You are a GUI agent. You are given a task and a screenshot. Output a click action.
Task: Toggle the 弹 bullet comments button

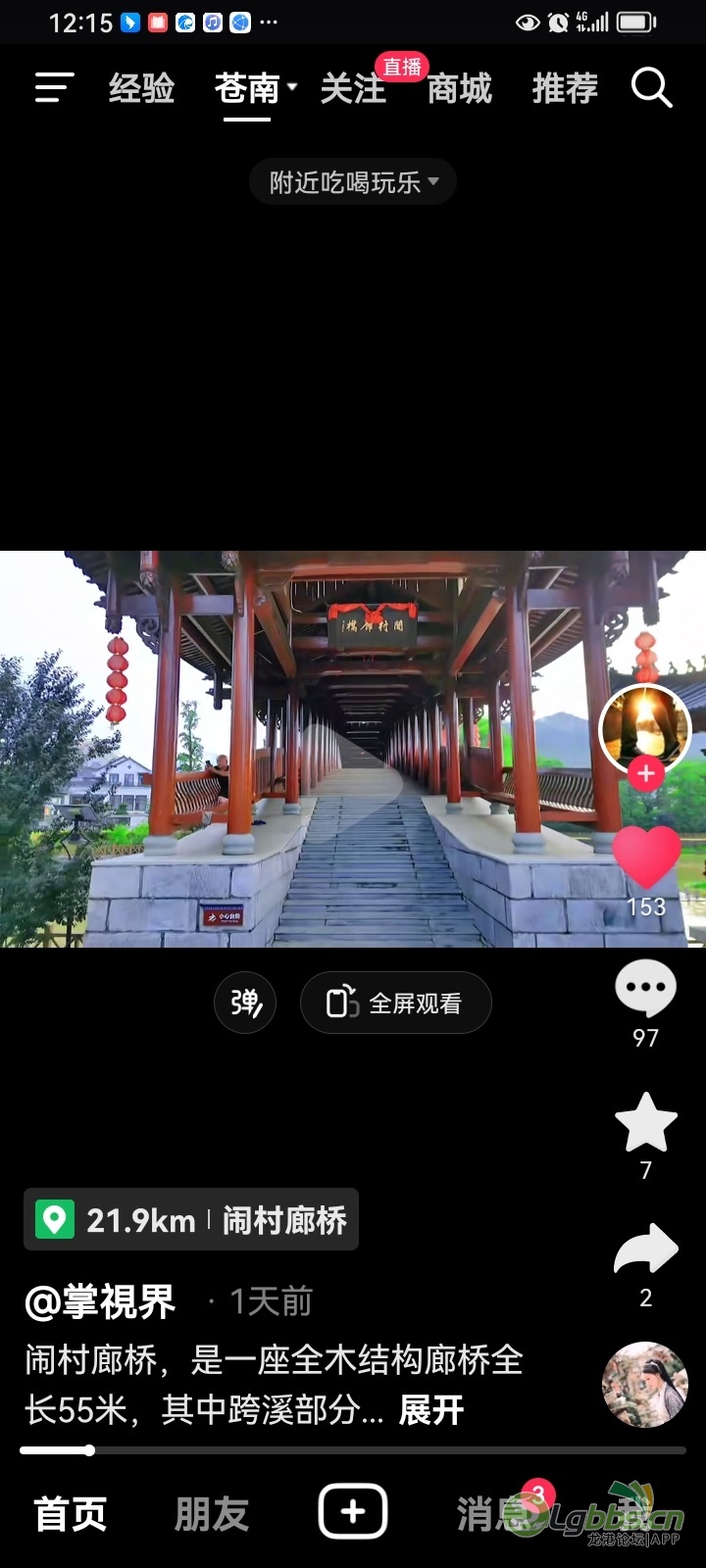click(245, 1003)
